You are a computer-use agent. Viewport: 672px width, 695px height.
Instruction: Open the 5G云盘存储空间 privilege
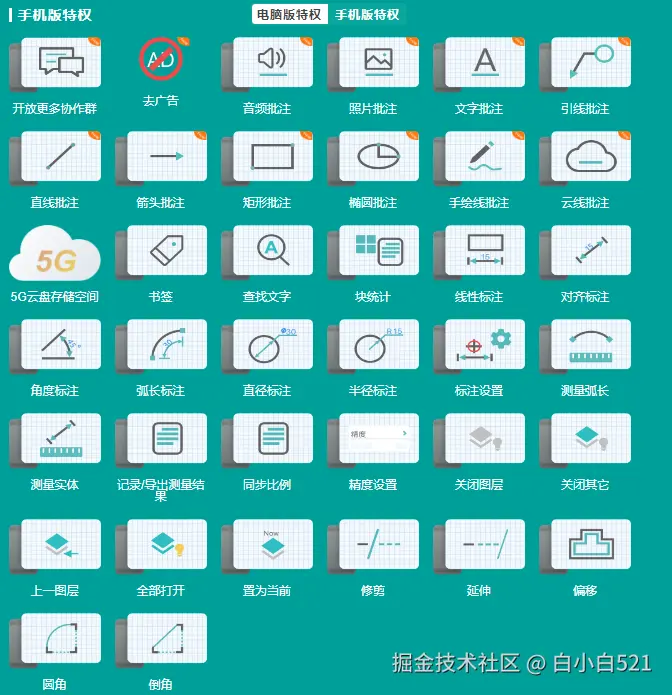(55, 256)
